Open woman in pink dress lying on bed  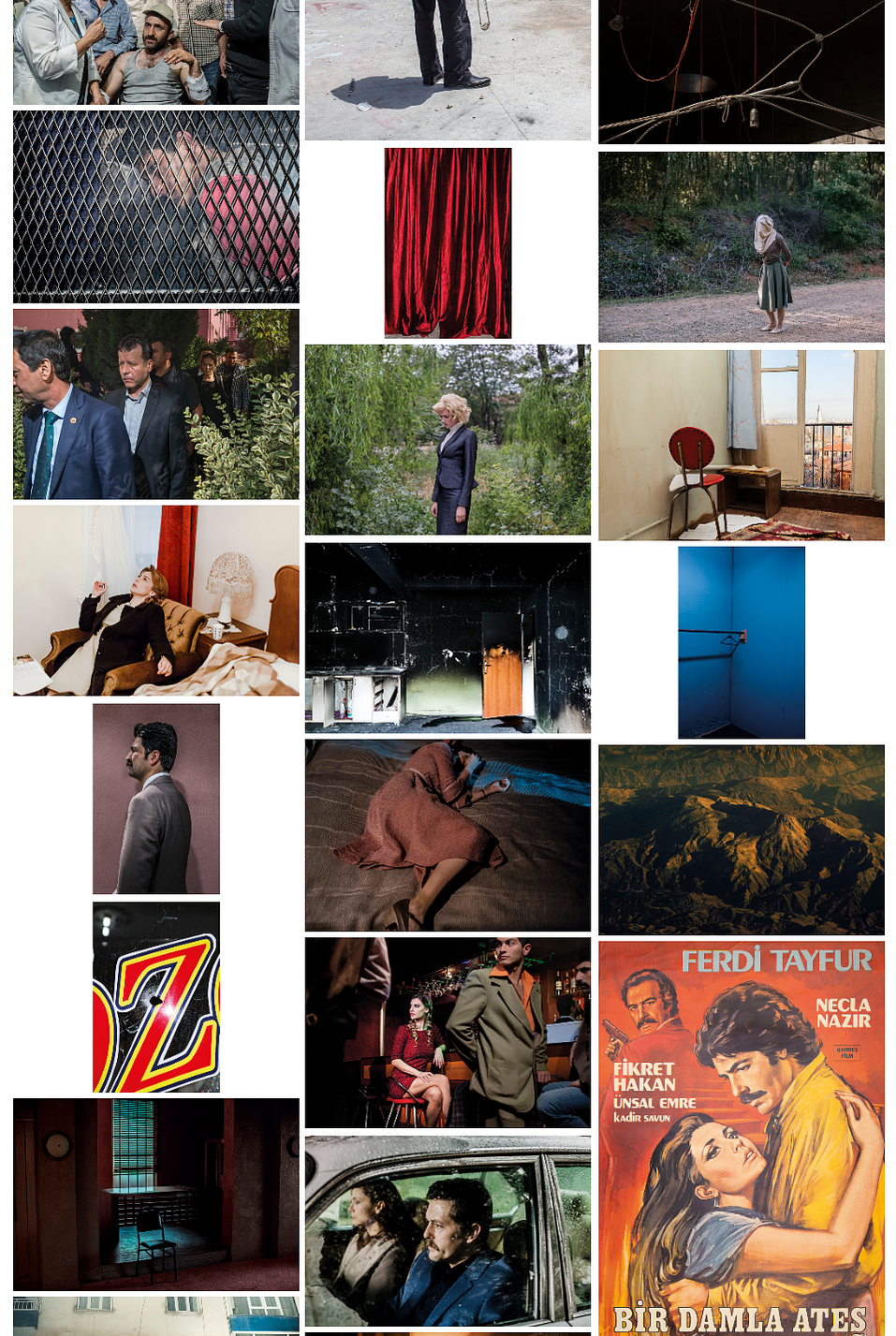click(x=448, y=835)
